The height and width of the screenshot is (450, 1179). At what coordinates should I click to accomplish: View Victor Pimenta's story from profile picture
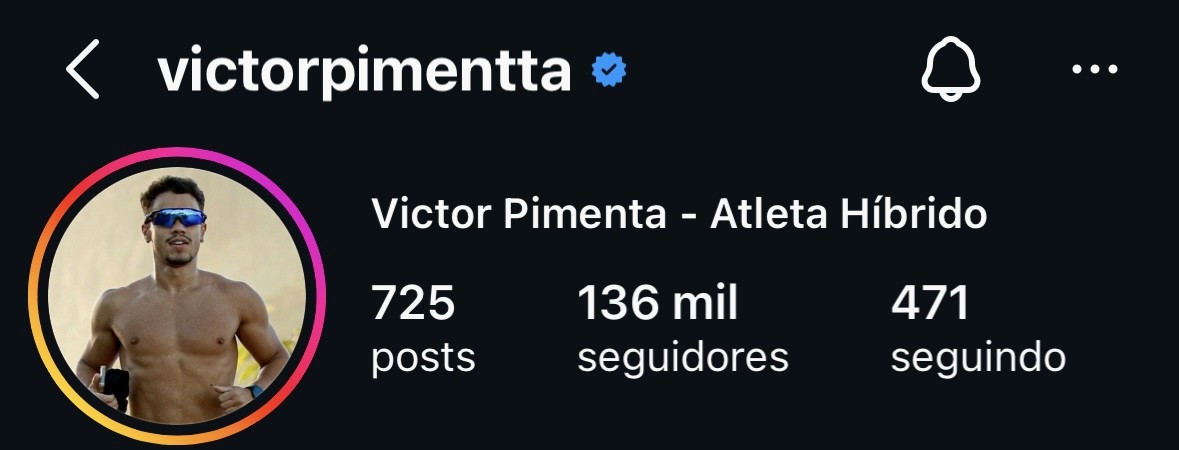[176, 296]
